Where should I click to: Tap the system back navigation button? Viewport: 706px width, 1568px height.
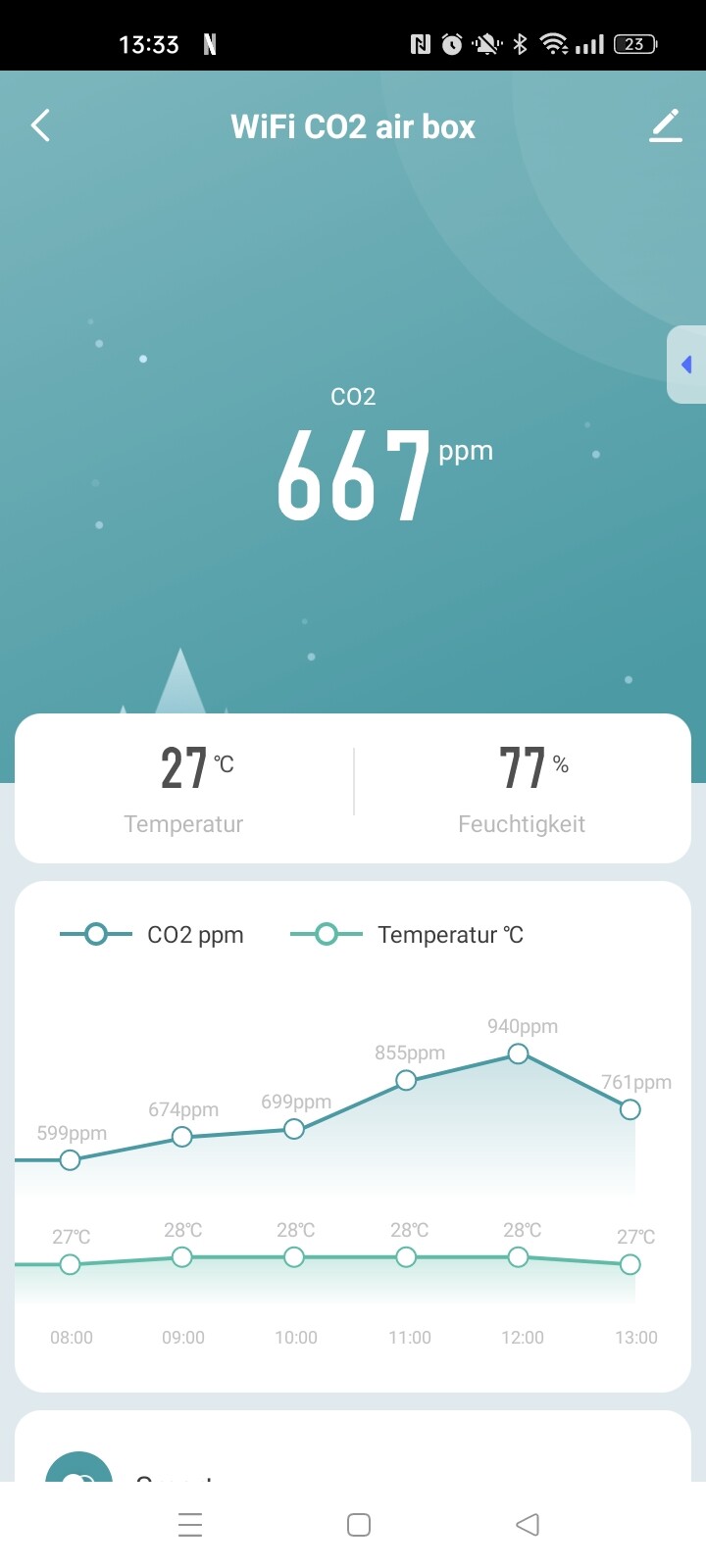coord(528,1524)
